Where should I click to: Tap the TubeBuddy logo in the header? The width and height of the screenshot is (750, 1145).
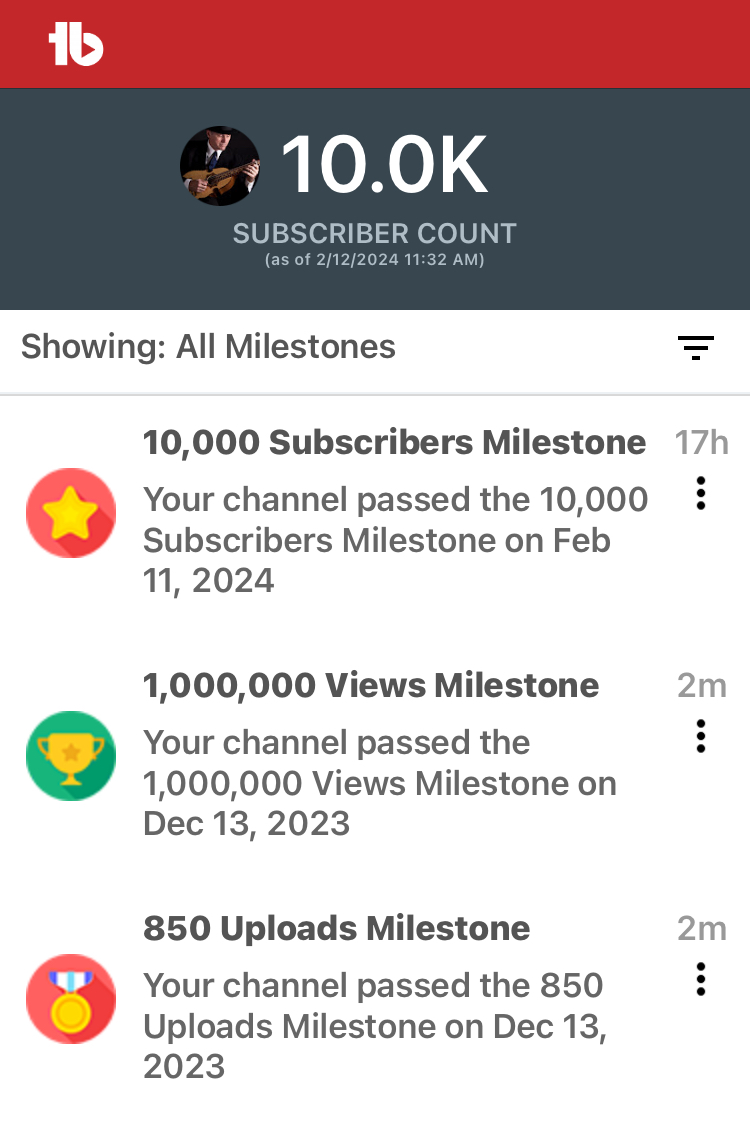(x=76, y=45)
